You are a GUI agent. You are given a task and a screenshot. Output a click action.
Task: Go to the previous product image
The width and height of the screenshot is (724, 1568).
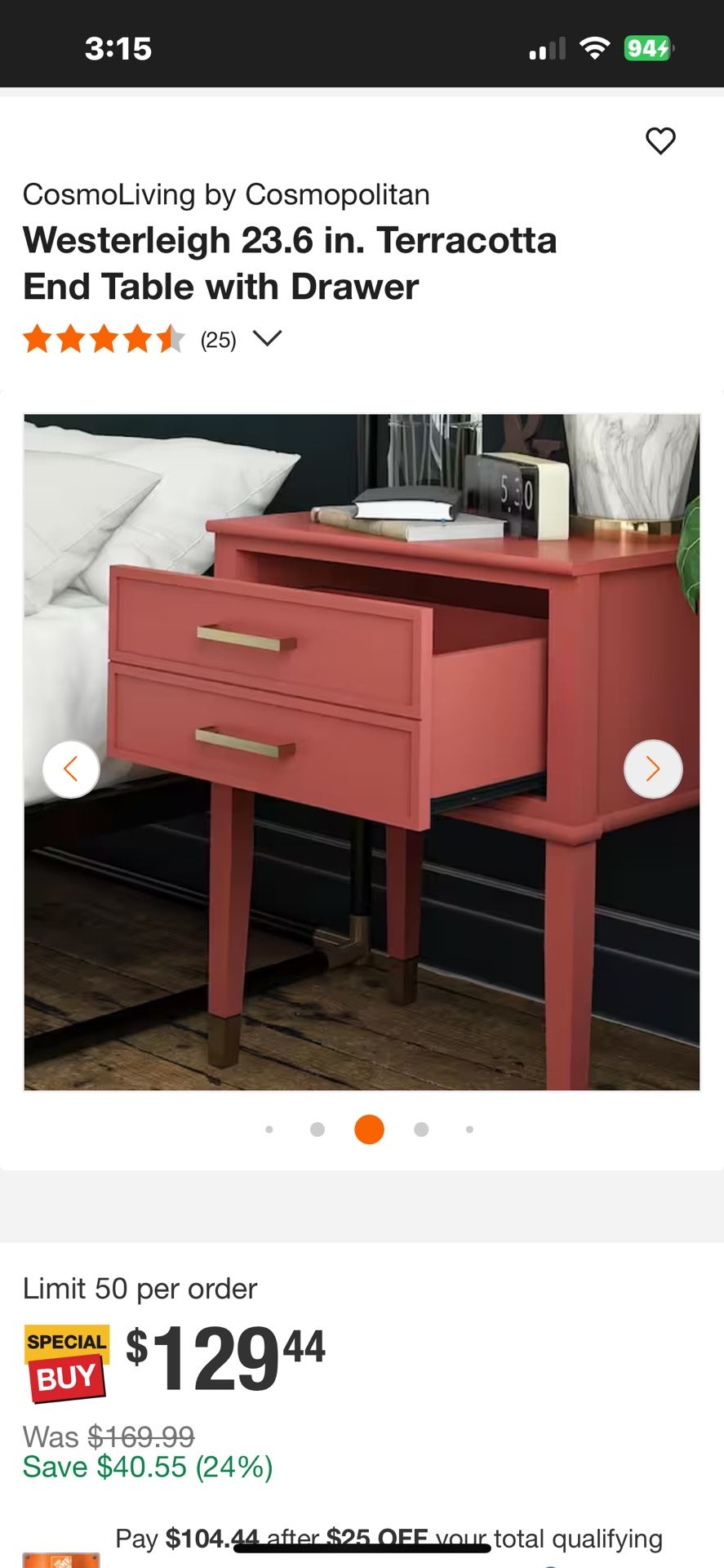[71, 768]
